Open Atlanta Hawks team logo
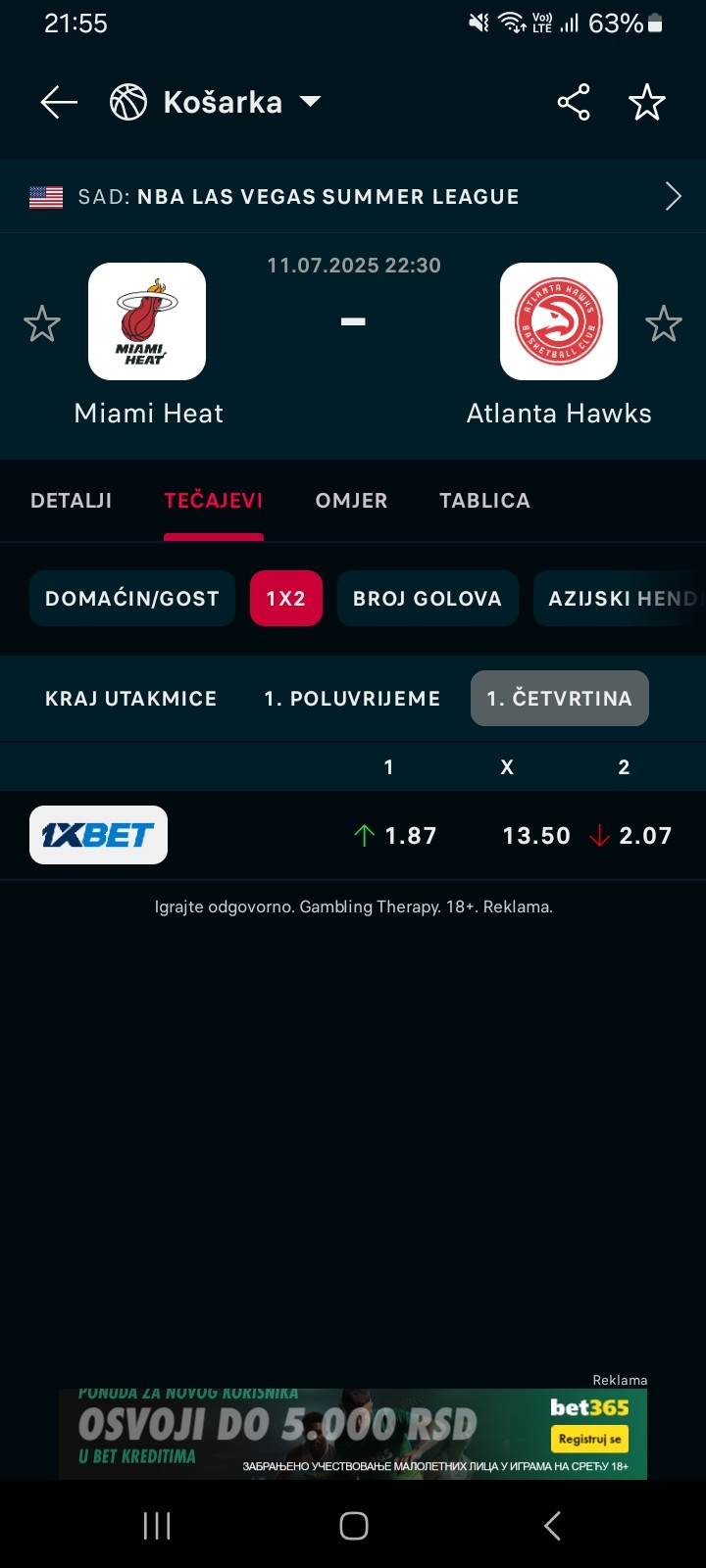 click(559, 321)
